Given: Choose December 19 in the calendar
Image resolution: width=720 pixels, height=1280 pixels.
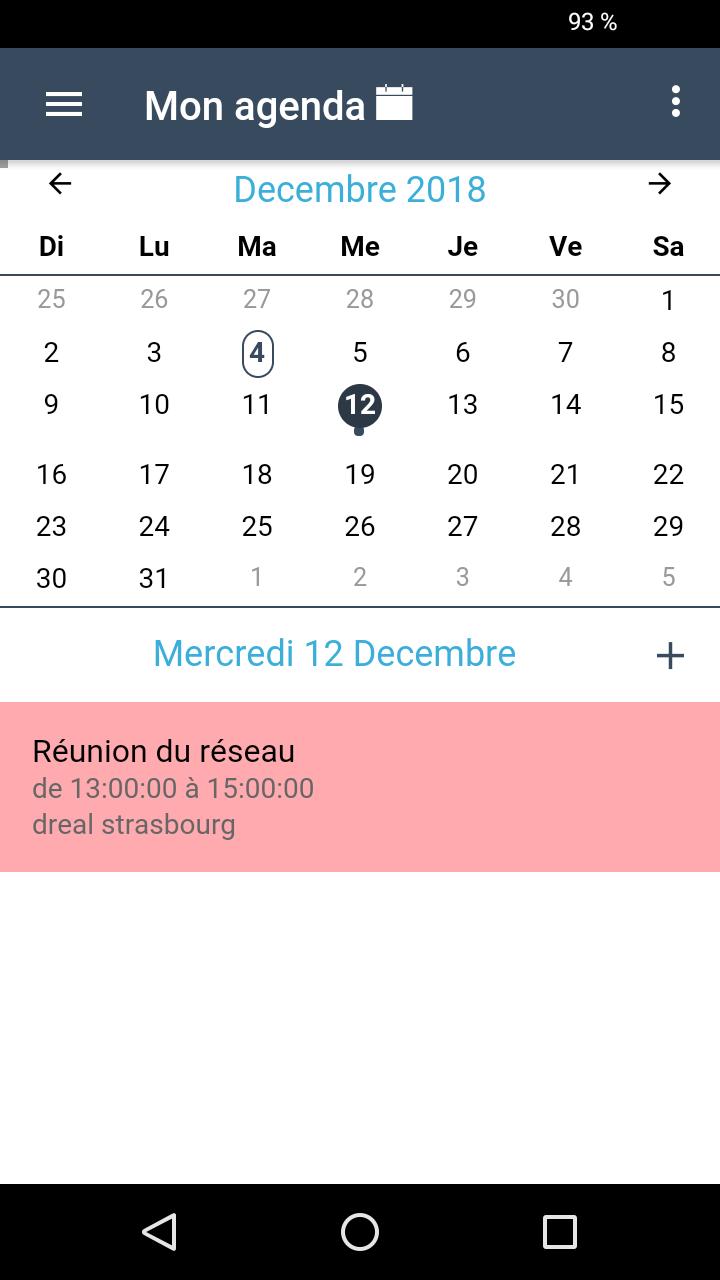Looking at the screenshot, I should (360, 474).
